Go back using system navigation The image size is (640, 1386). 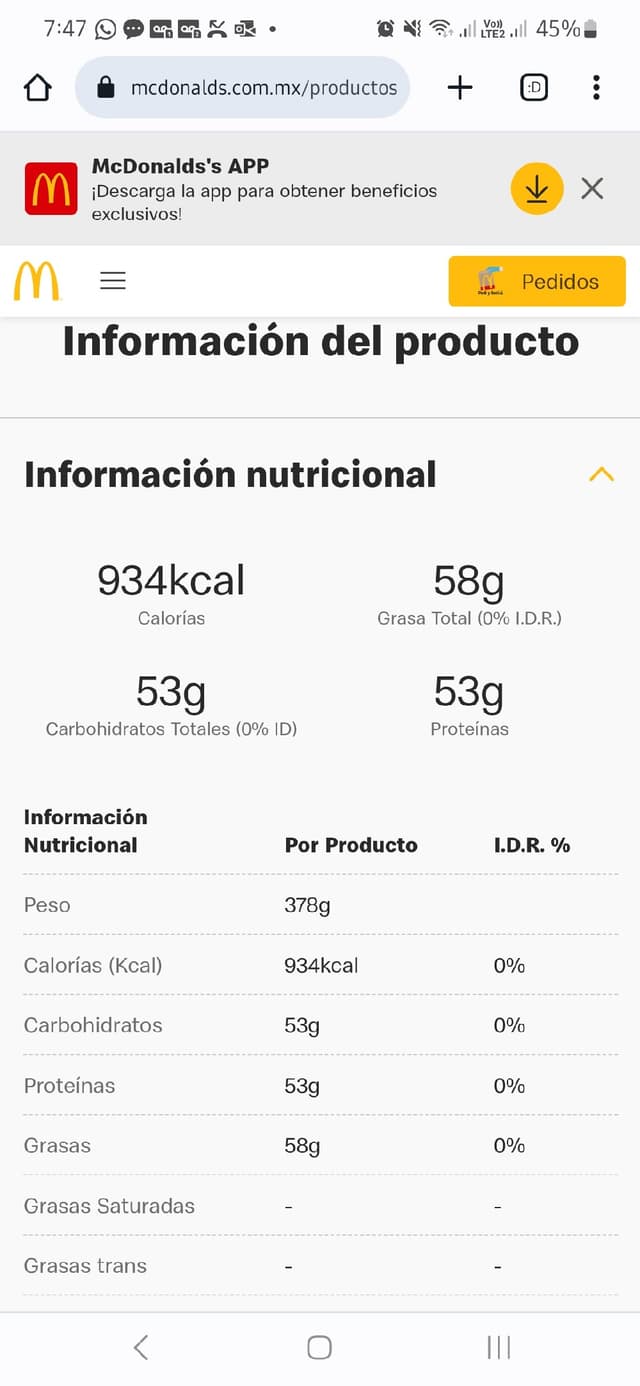pos(141,1347)
